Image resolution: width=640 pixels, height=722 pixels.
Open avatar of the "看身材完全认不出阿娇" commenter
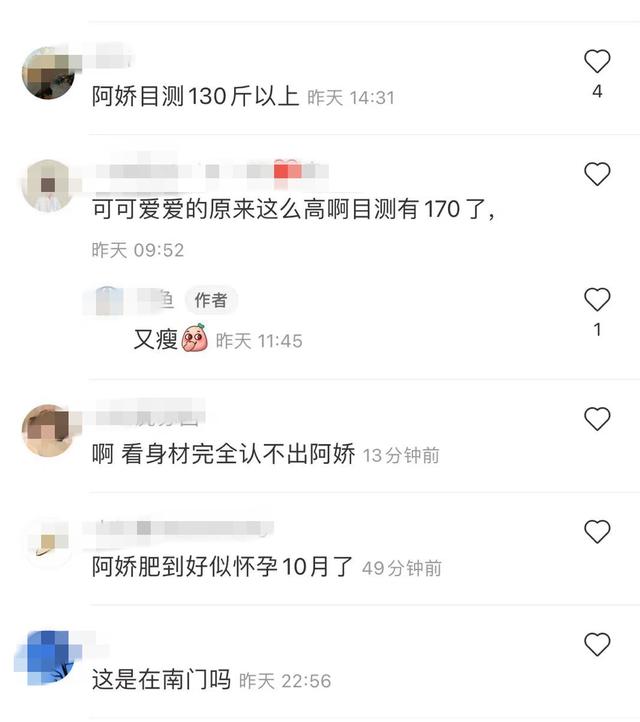click(x=48, y=431)
